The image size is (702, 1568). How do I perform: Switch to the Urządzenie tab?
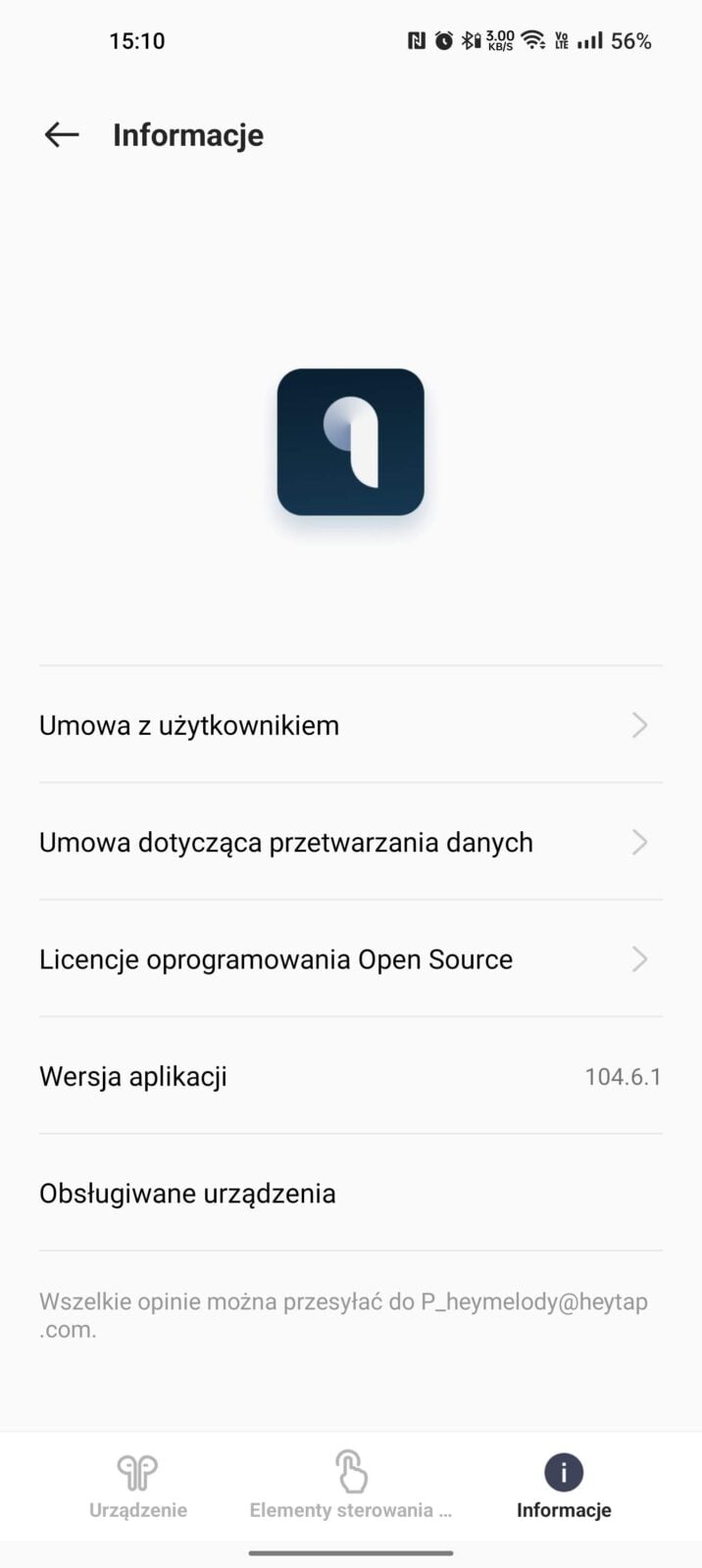pos(138,1485)
